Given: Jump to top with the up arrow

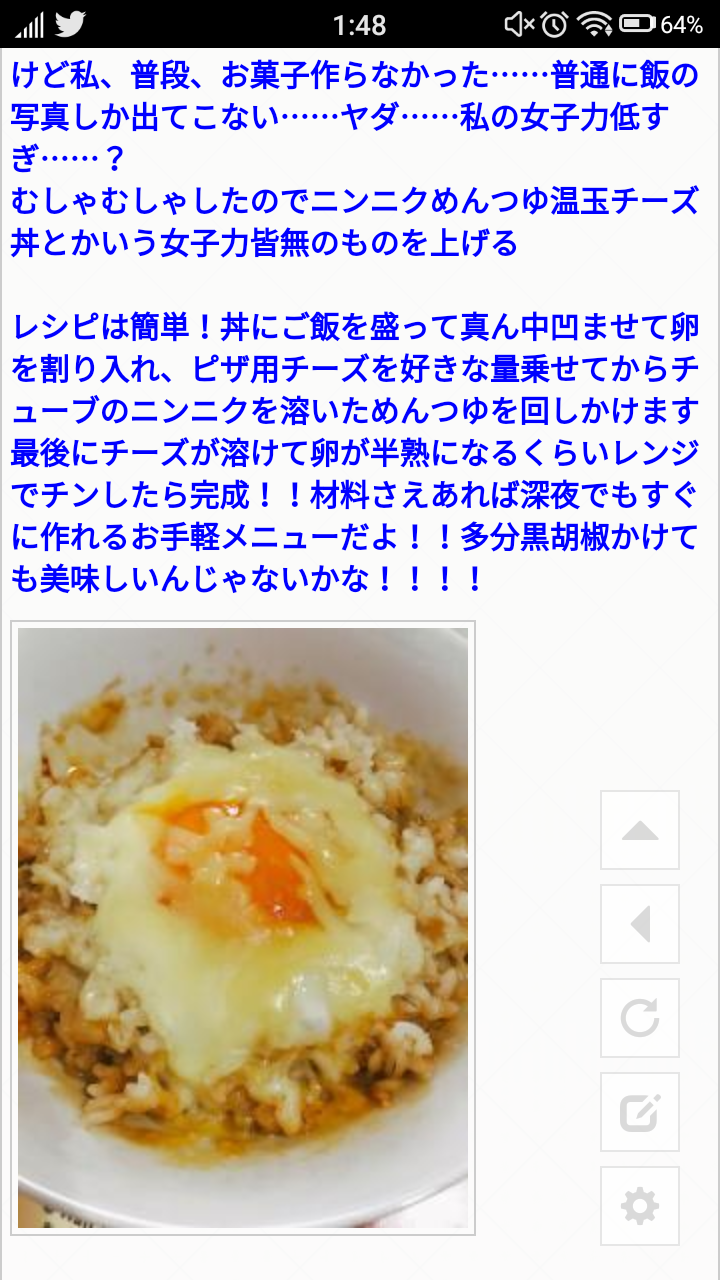Looking at the screenshot, I should click(x=640, y=830).
